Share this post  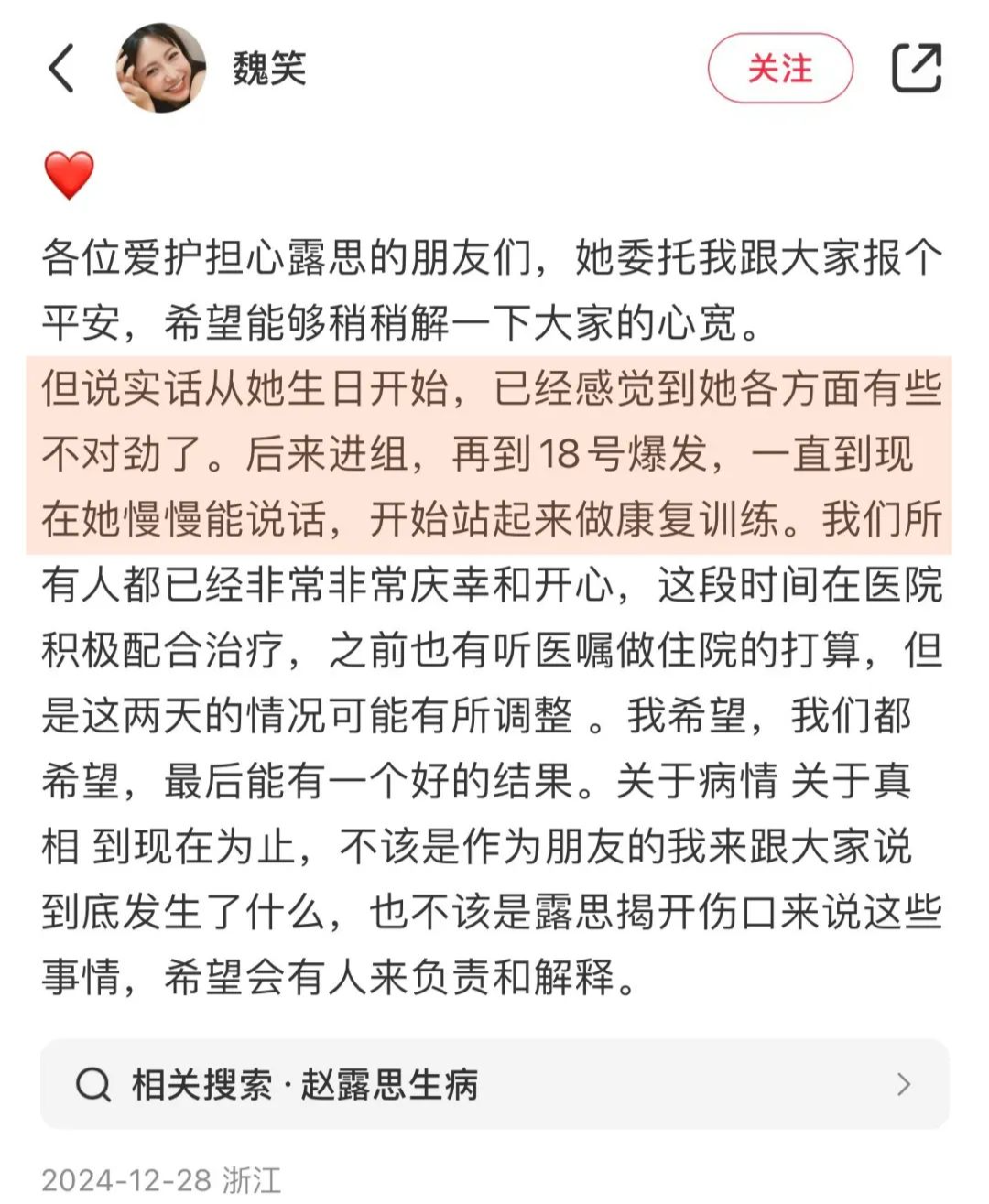917,68
